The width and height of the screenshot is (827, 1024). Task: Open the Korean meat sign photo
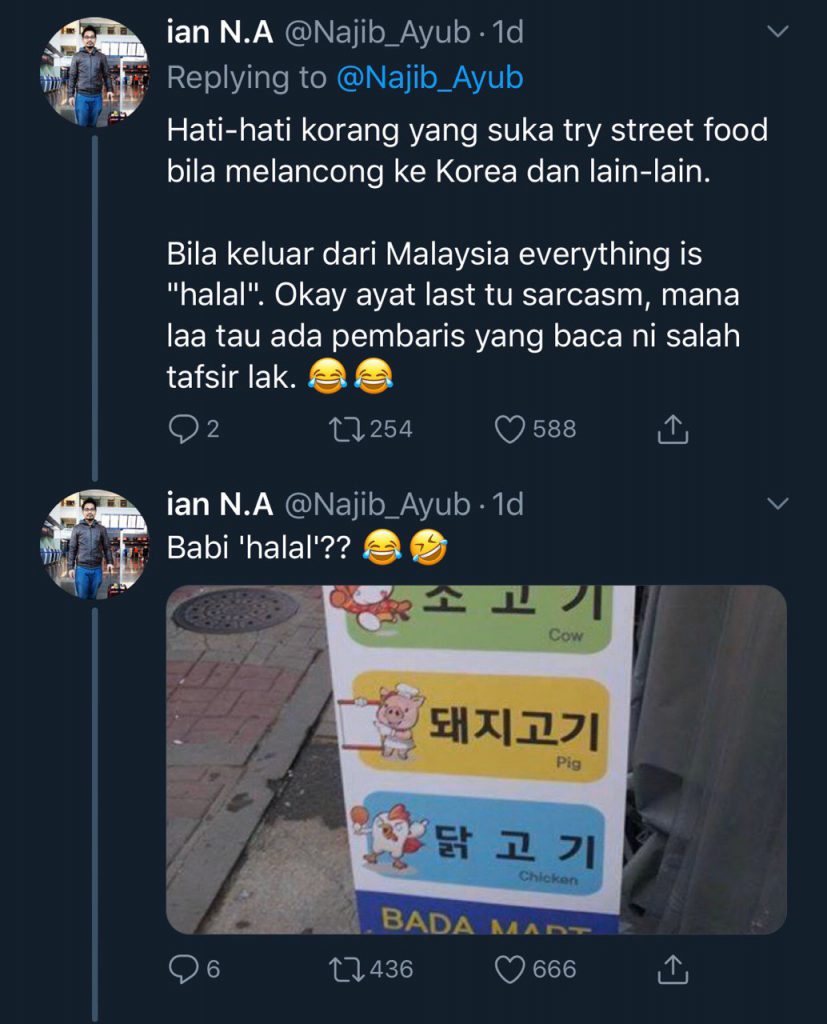pos(476,760)
